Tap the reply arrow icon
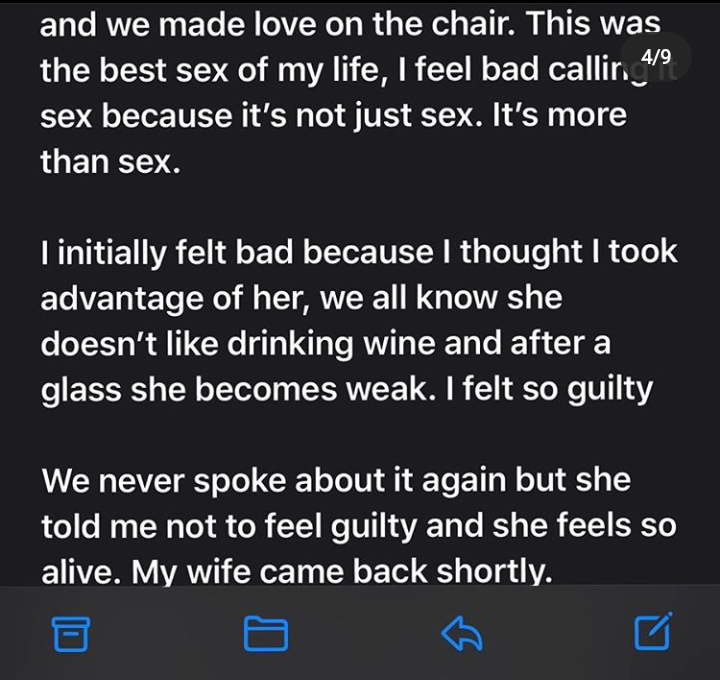This screenshot has width=720, height=680. click(461, 632)
